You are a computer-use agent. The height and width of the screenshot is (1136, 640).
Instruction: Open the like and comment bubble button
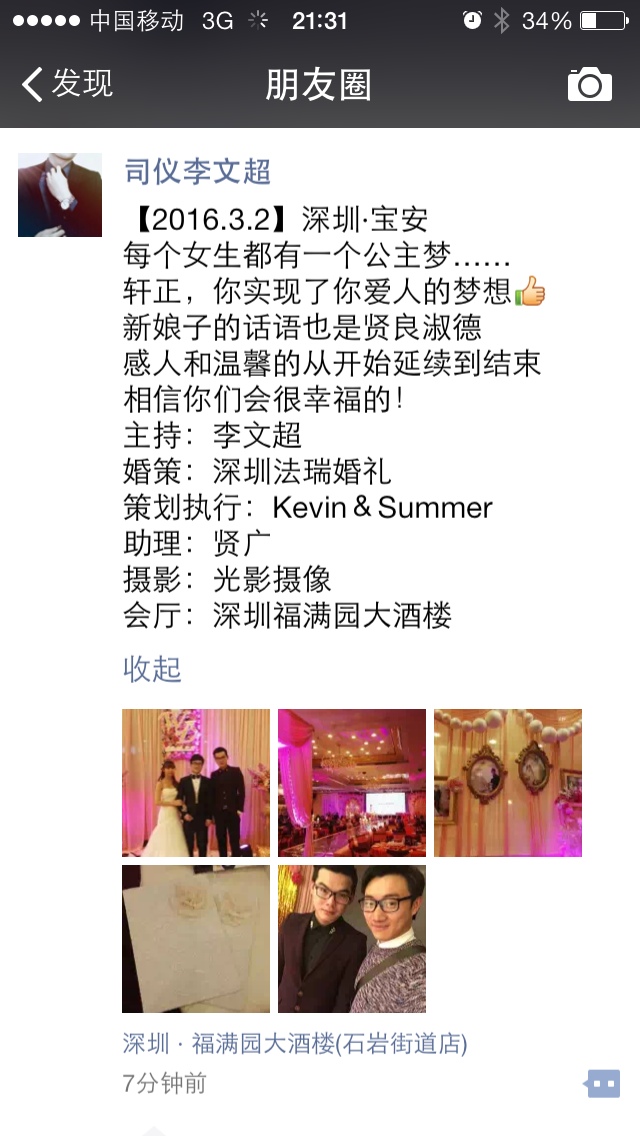point(602,1084)
